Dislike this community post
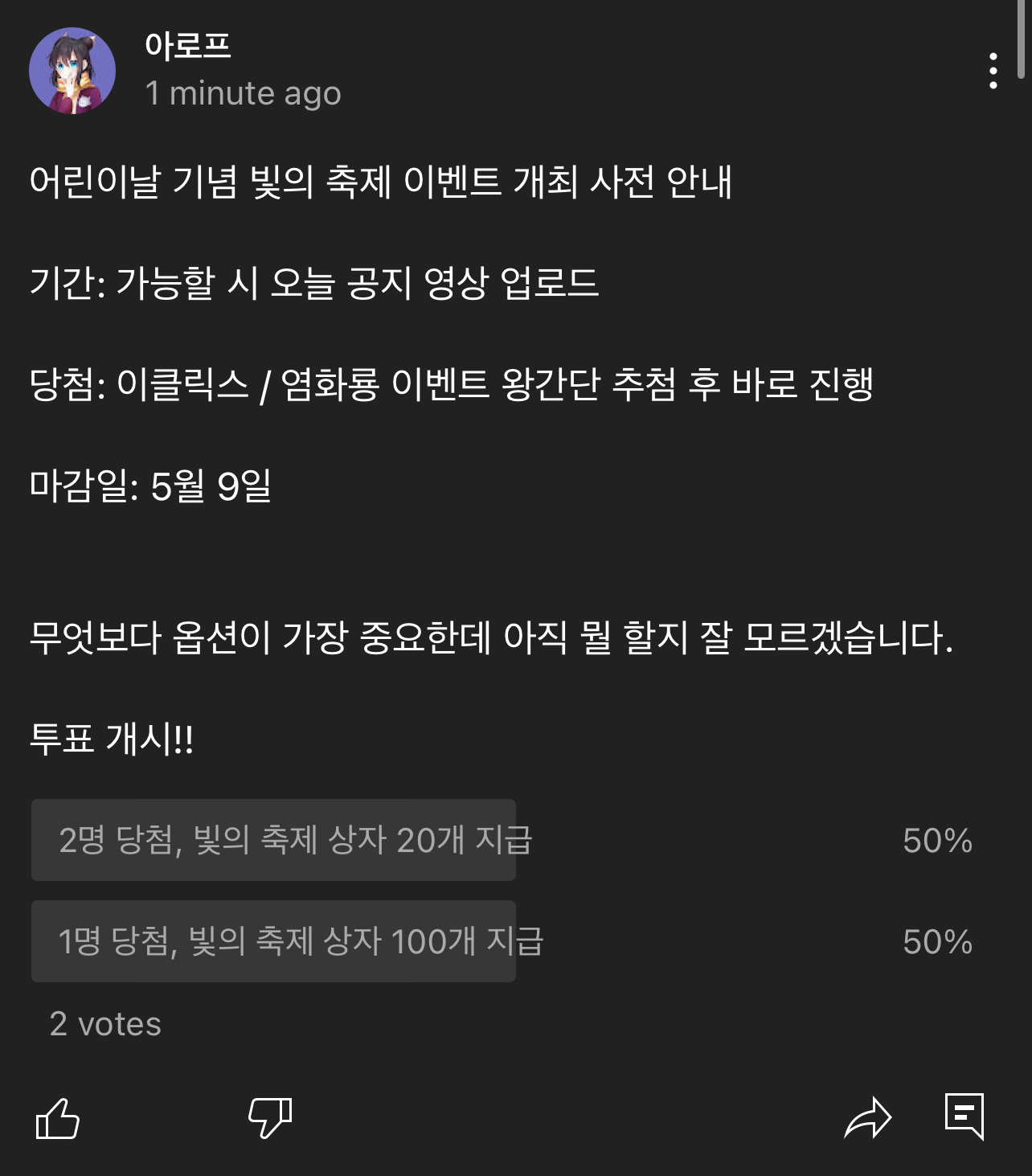1032x1176 pixels. tap(270, 1117)
